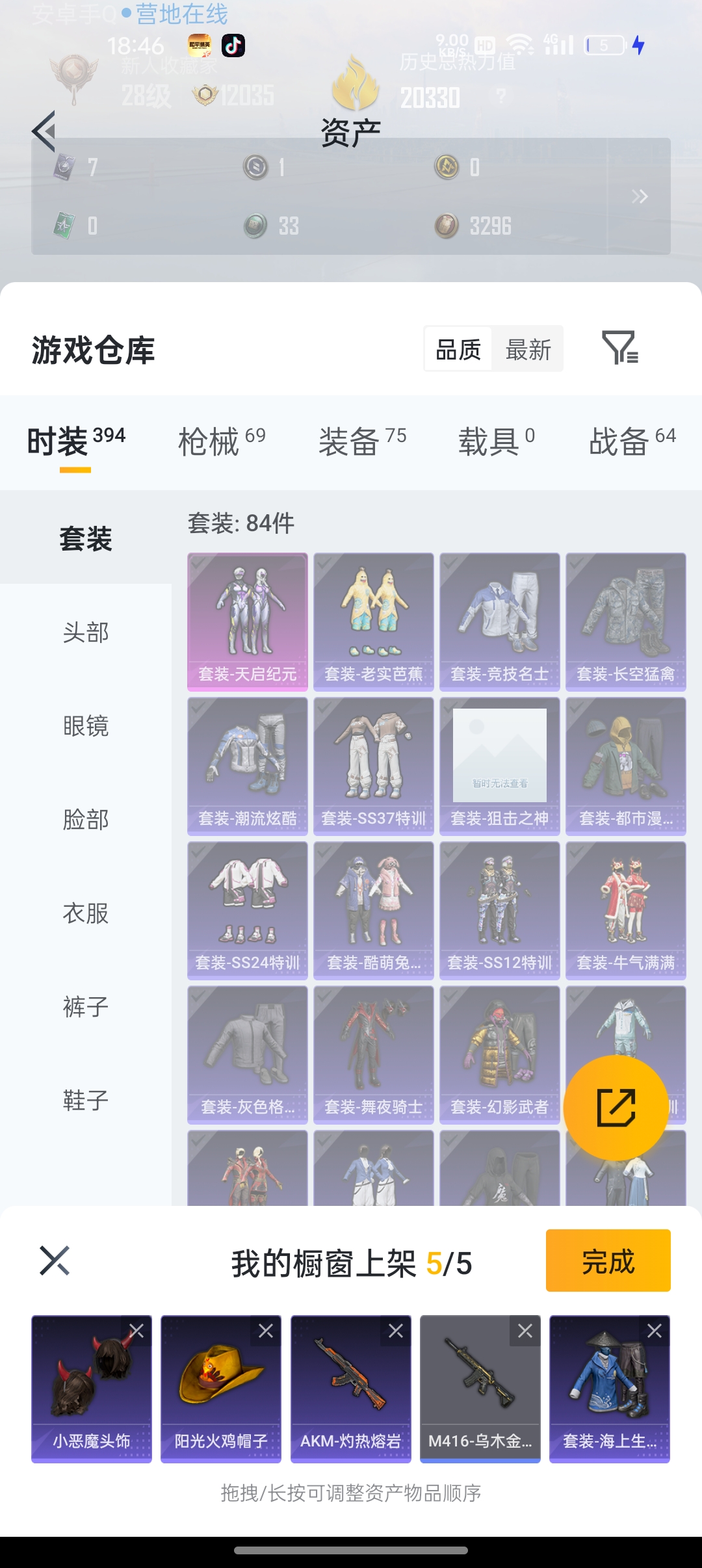
Task: Confirm showcase with 完成 button
Action: (x=608, y=1261)
